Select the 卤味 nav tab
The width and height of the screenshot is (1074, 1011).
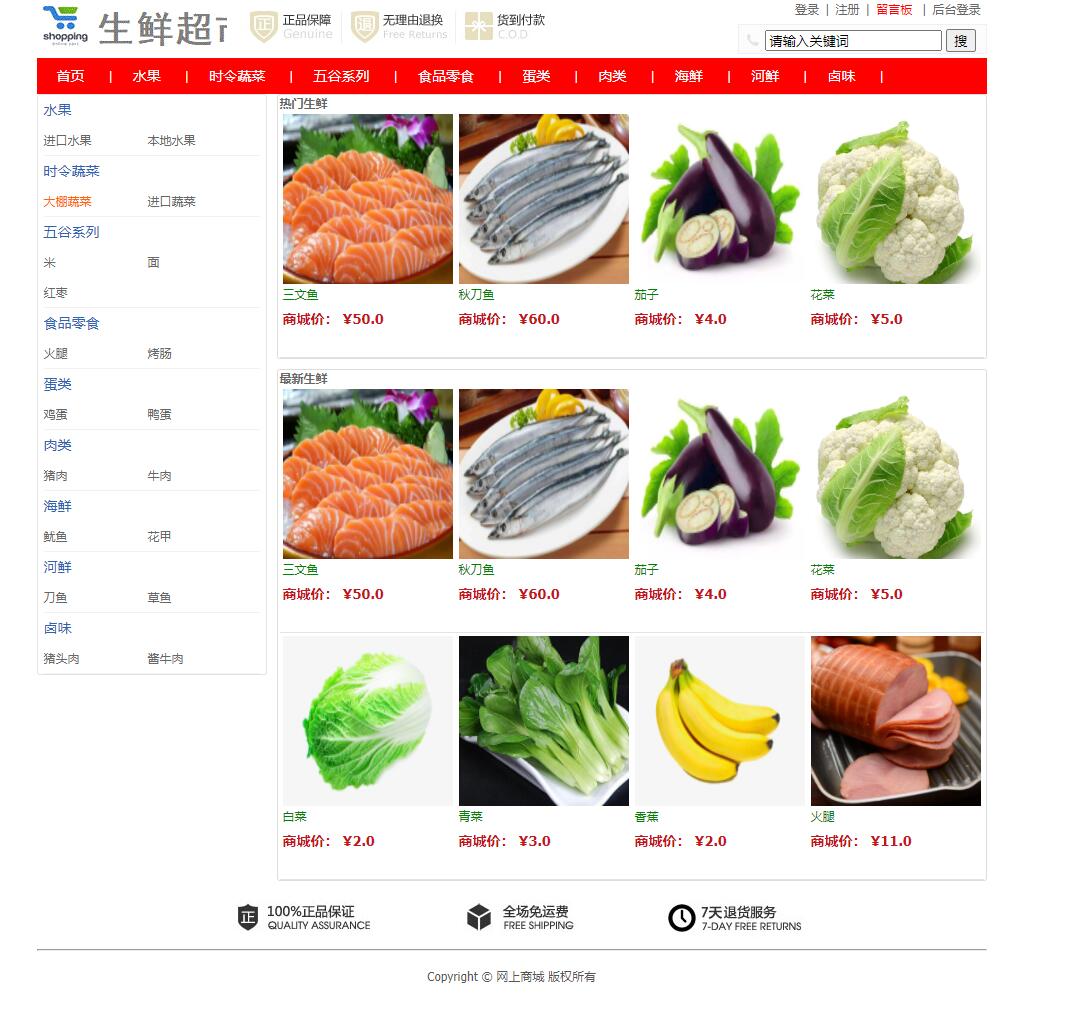click(x=841, y=76)
